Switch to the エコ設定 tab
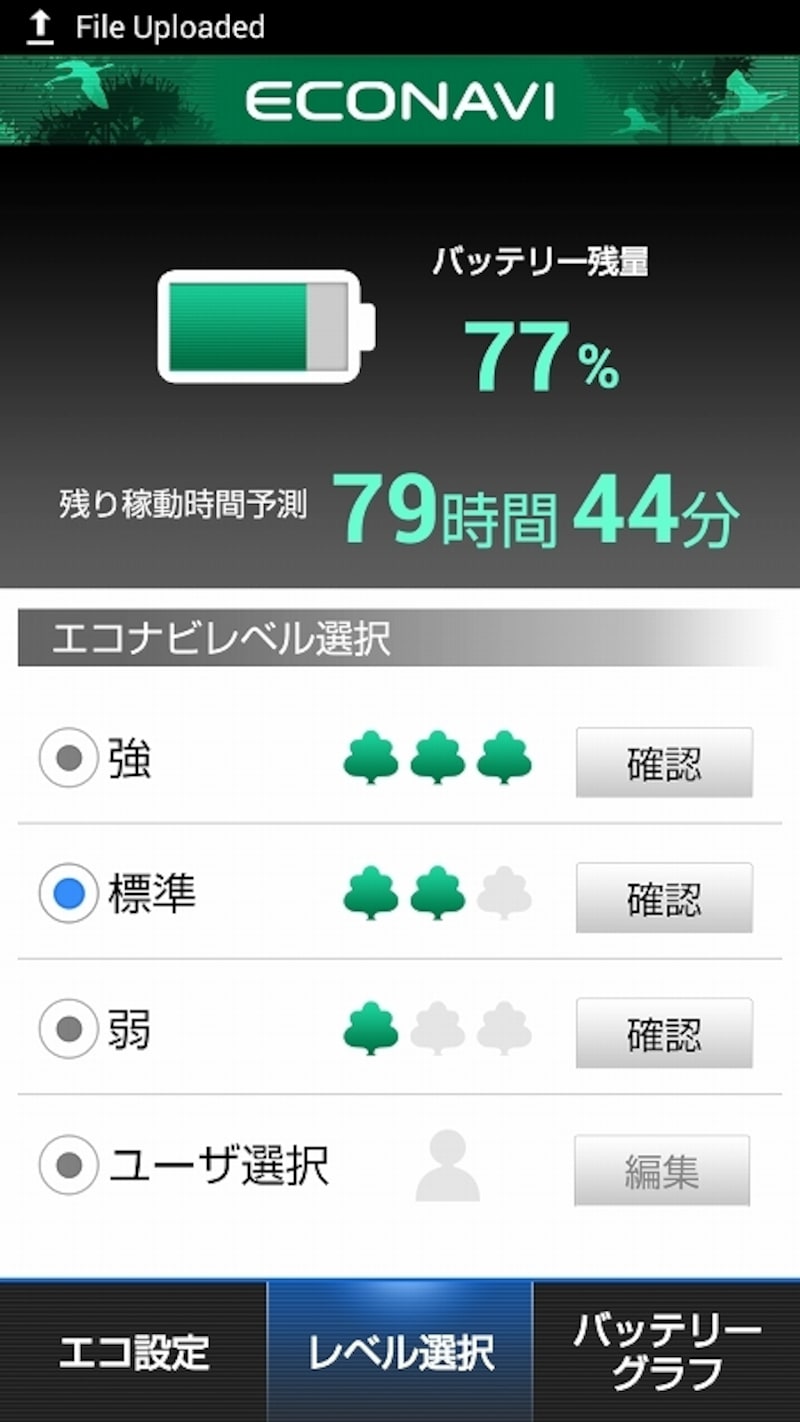The image size is (800, 1422). pos(133,1355)
